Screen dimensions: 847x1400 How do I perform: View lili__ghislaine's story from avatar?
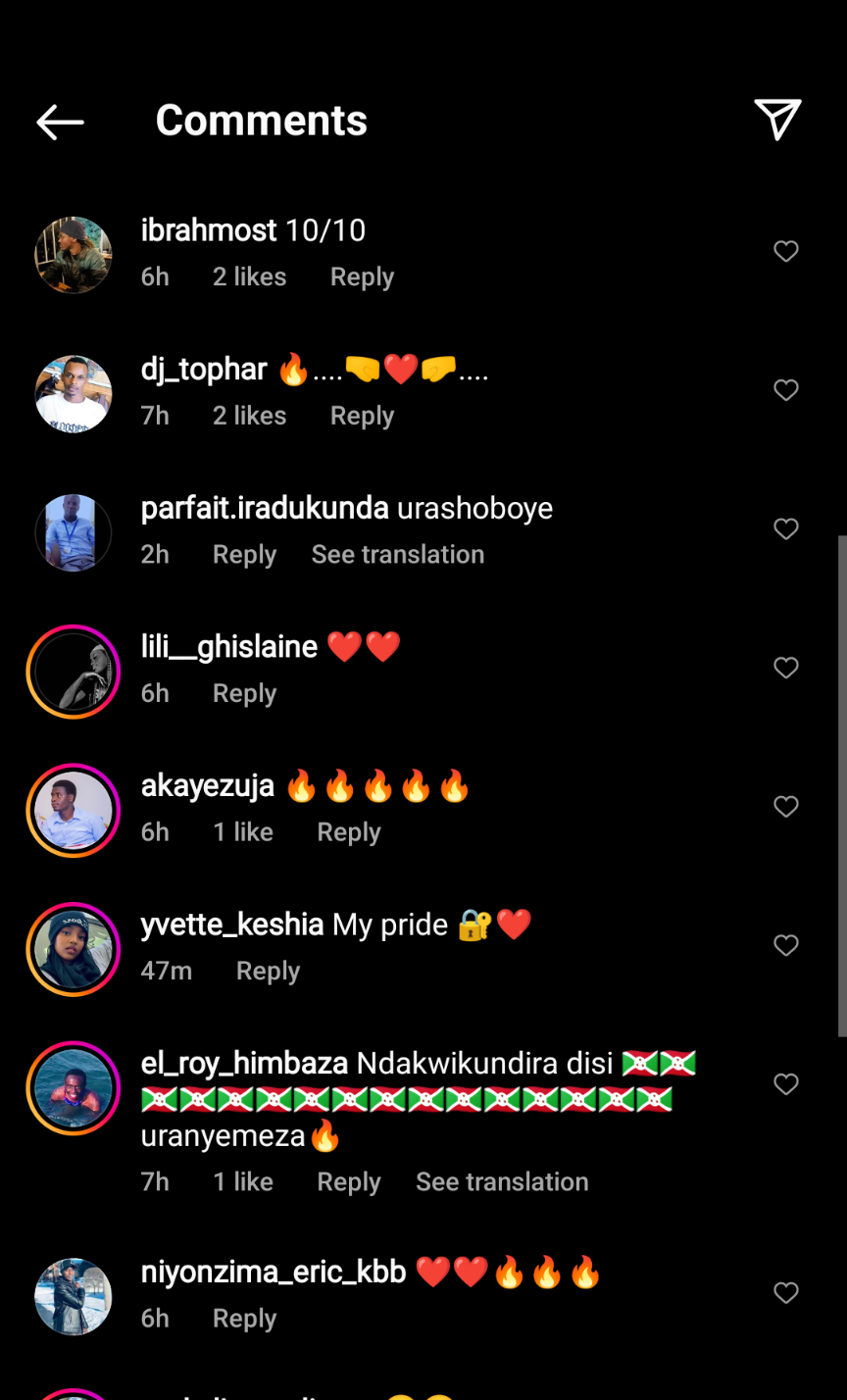(x=74, y=672)
